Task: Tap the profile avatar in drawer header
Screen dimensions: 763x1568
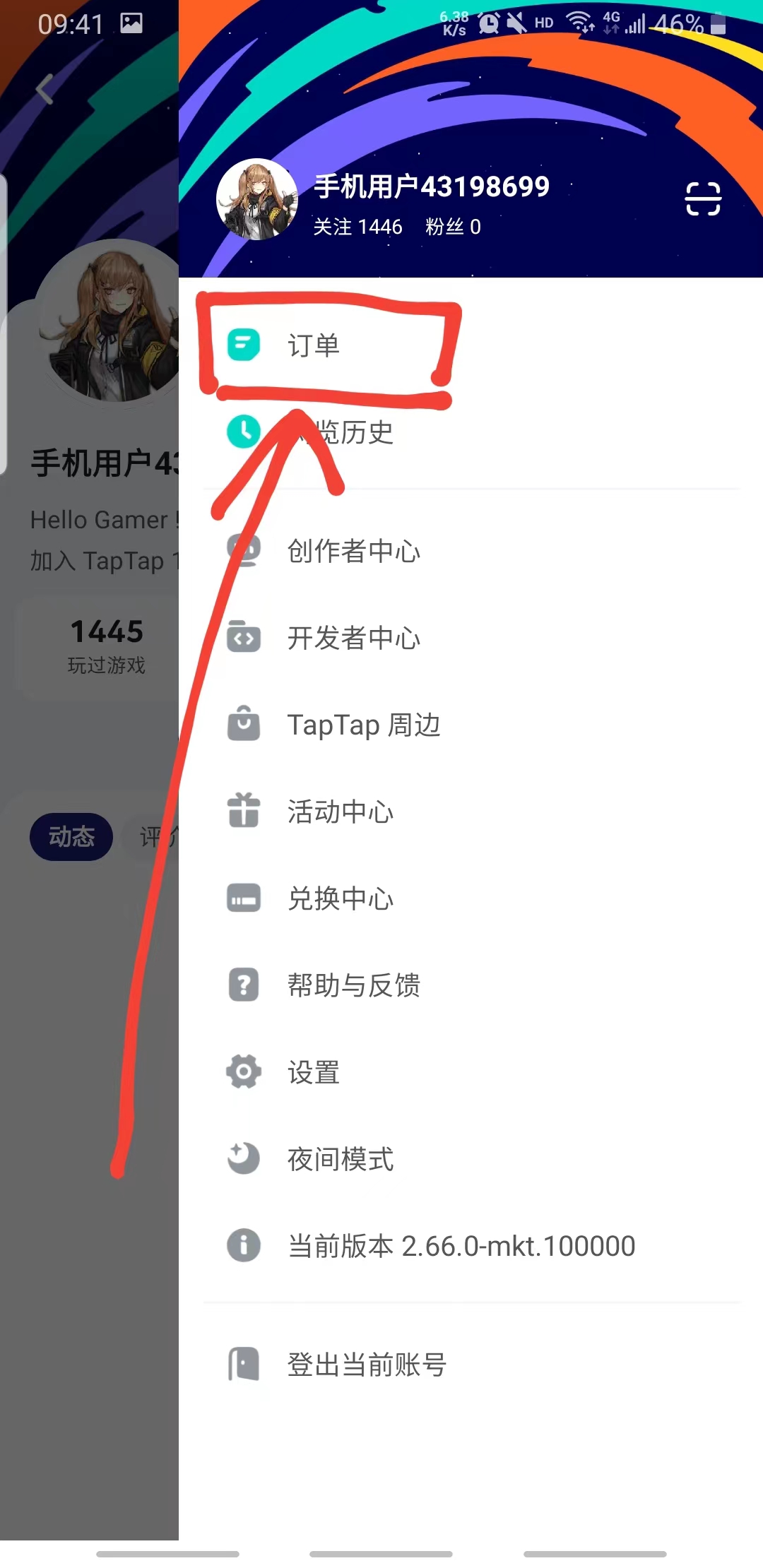Action: (256, 199)
